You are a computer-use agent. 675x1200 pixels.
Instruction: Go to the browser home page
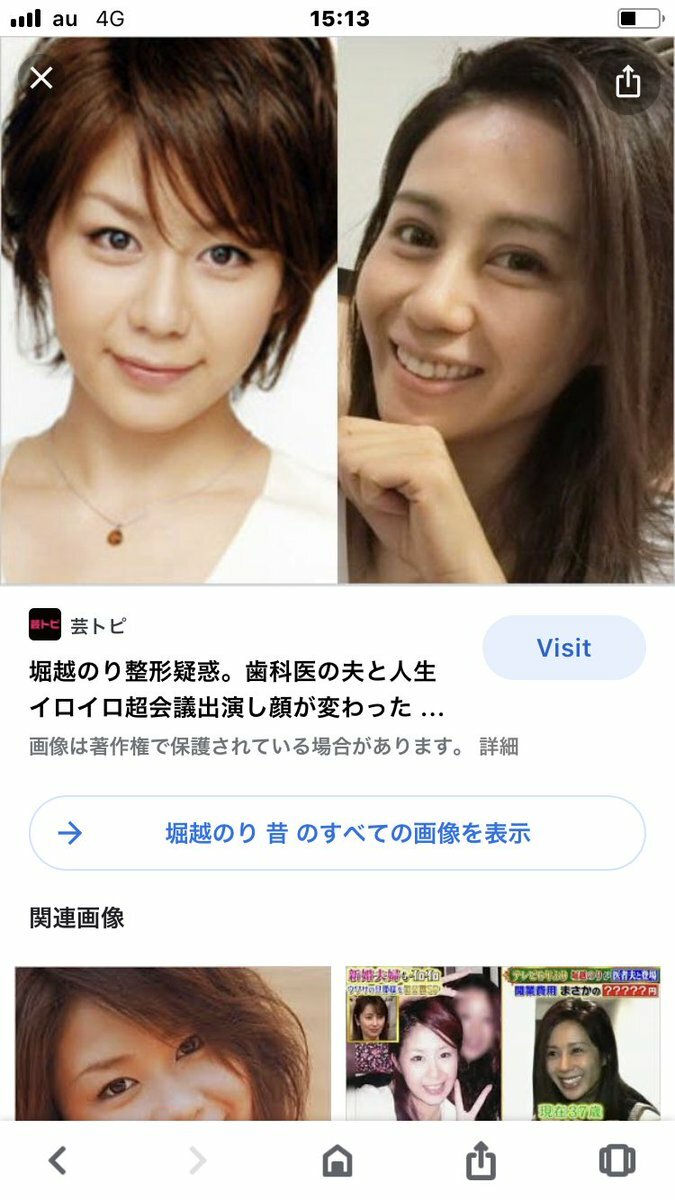coord(337,1160)
